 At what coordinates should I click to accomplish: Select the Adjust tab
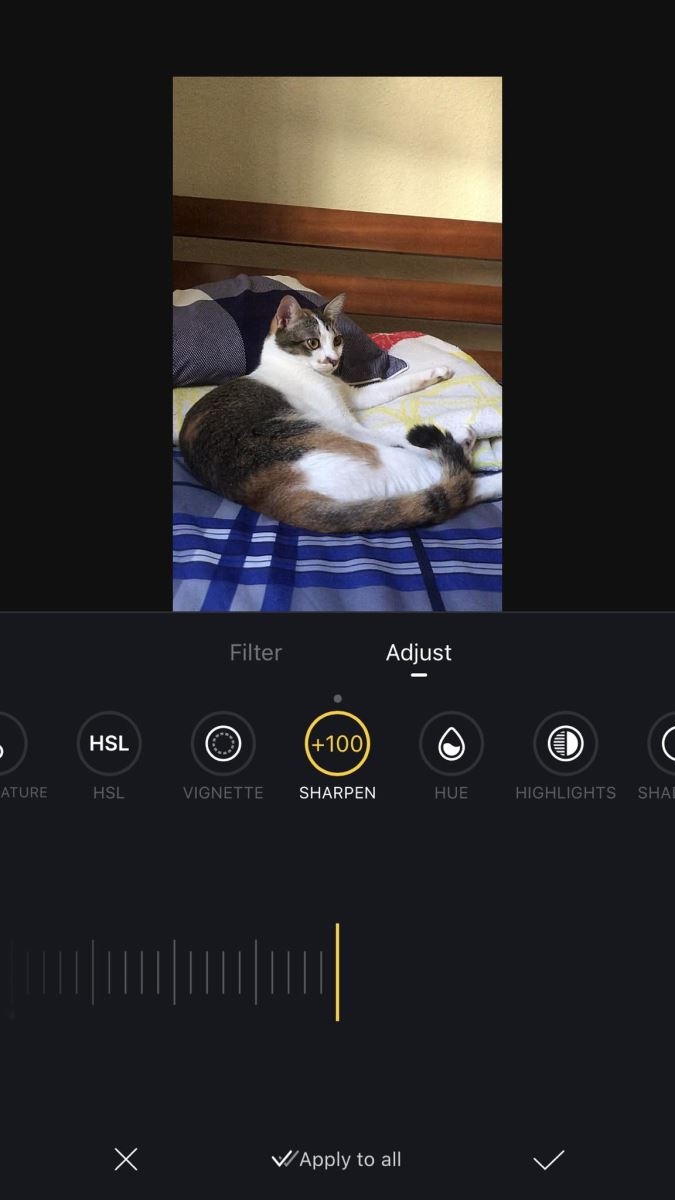coord(418,653)
